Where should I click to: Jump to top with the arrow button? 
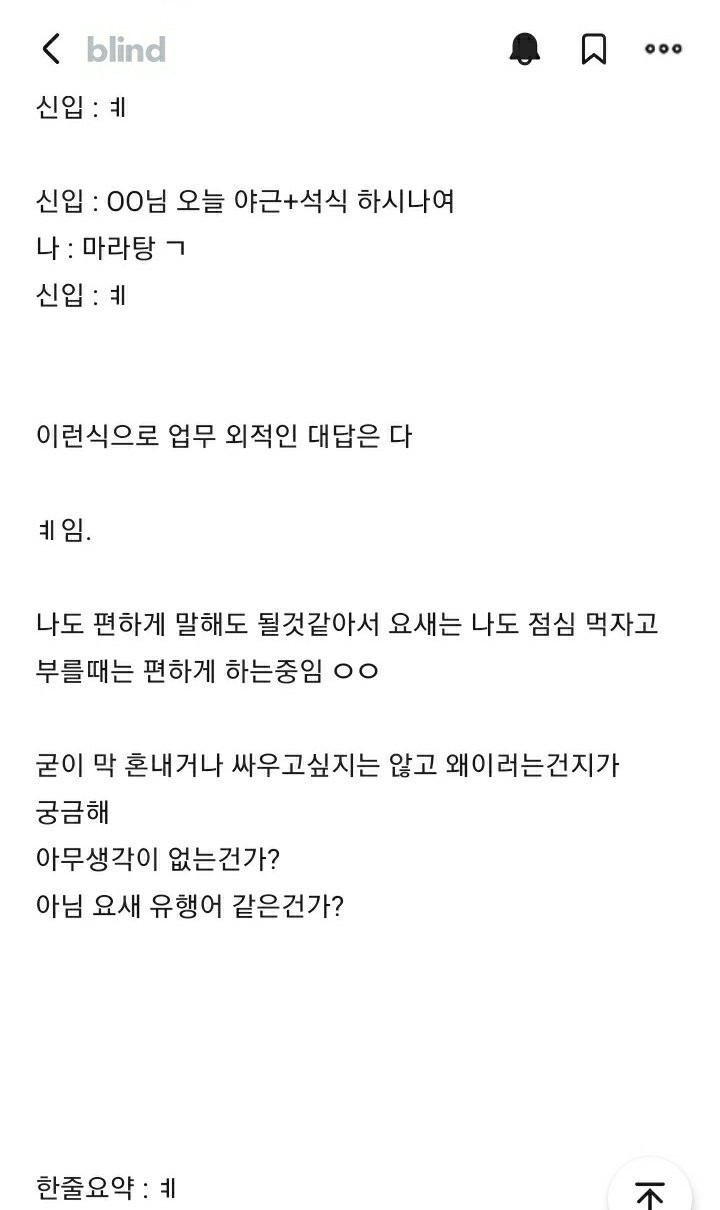(650, 1192)
